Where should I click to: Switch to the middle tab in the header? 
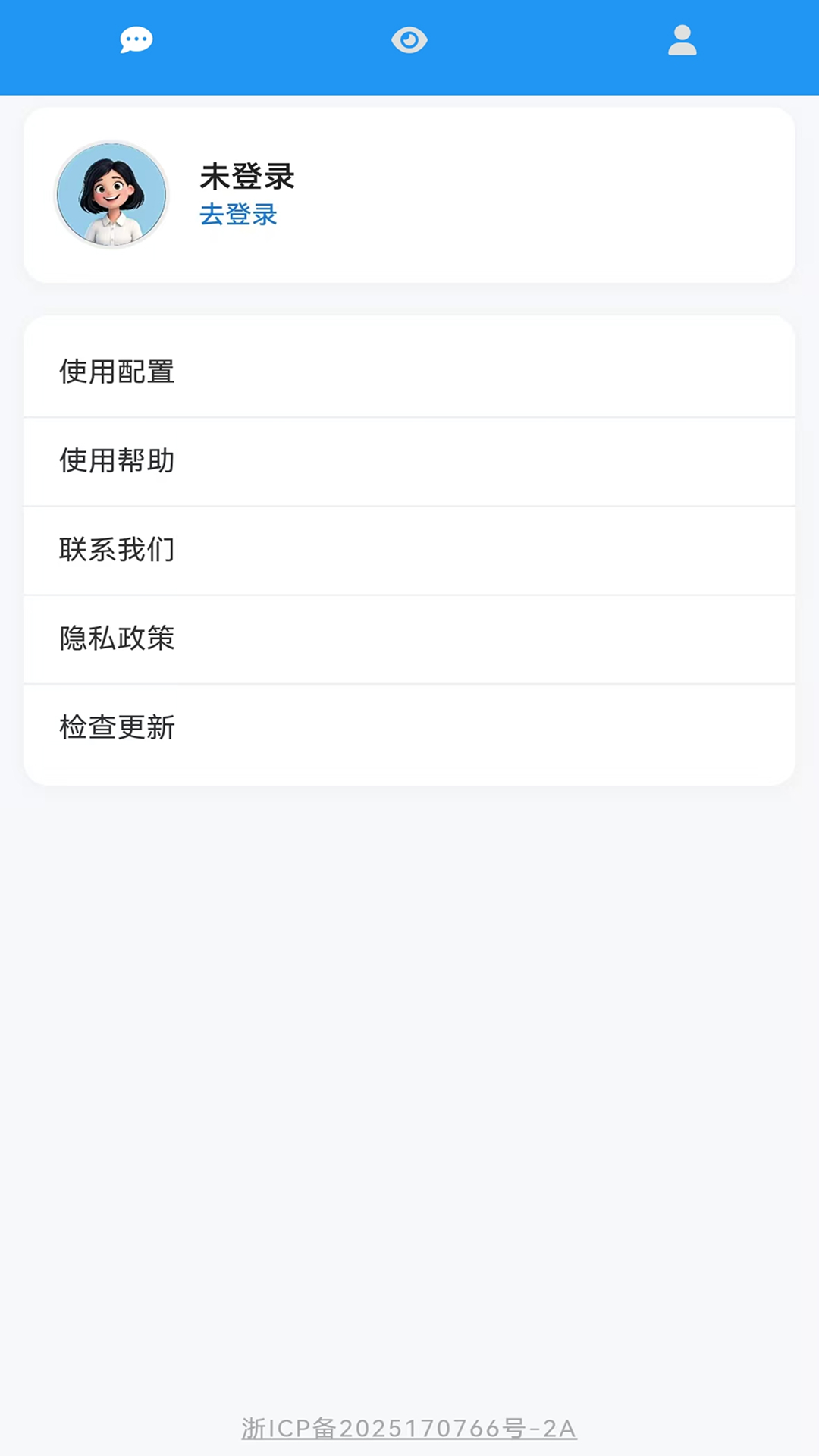(x=409, y=39)
